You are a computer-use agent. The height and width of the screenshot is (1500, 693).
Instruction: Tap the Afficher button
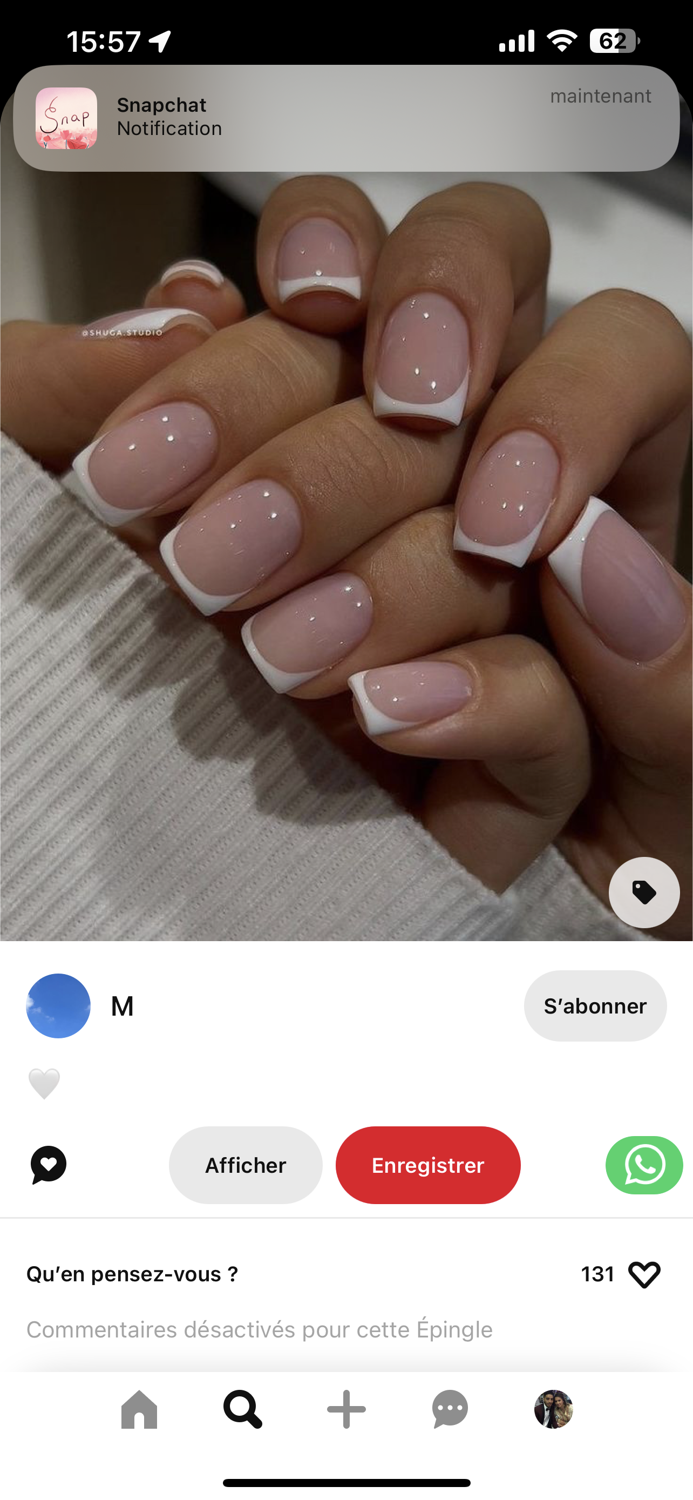point(245,1165)
